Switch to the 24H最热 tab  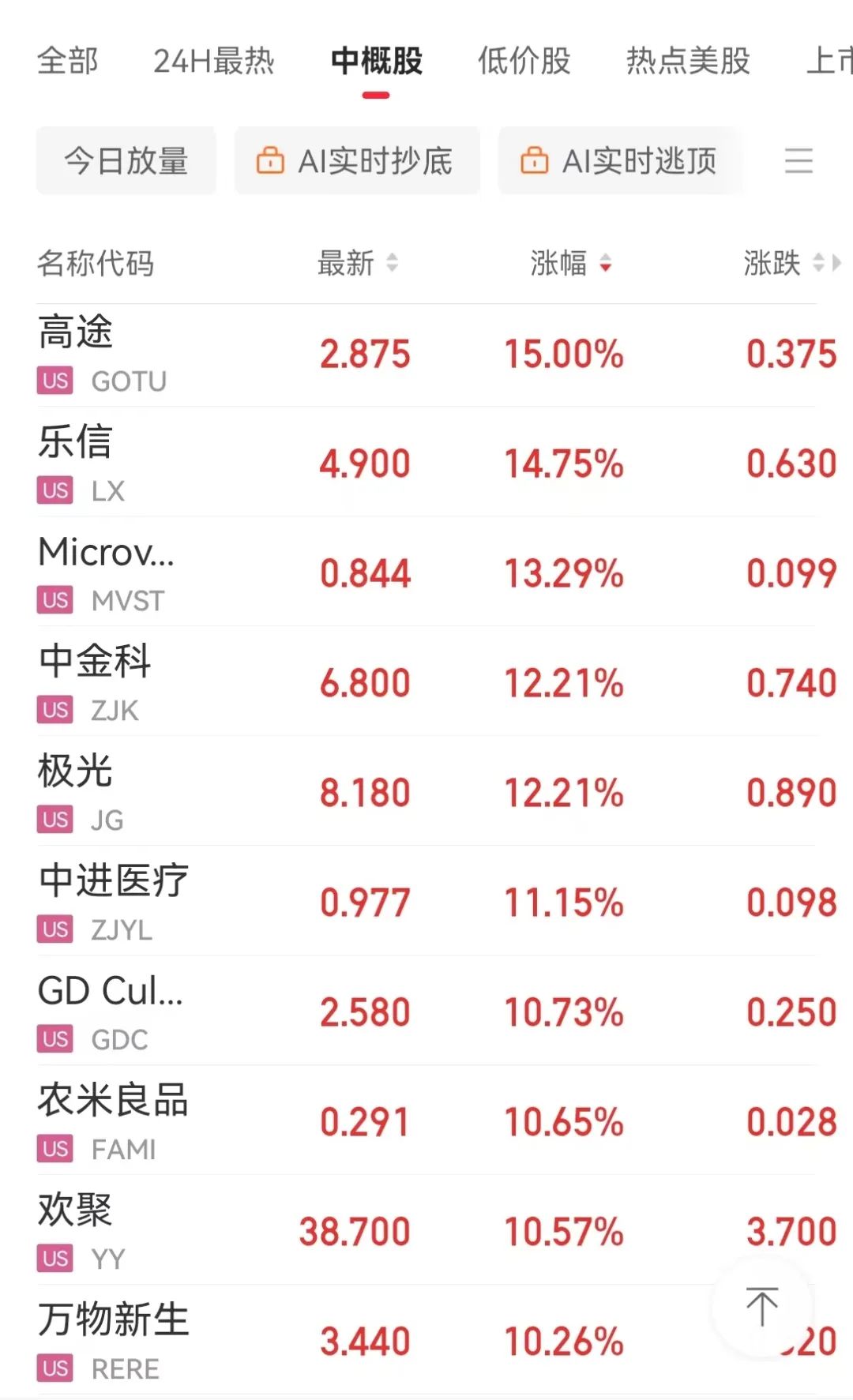[x=213, y=61]
